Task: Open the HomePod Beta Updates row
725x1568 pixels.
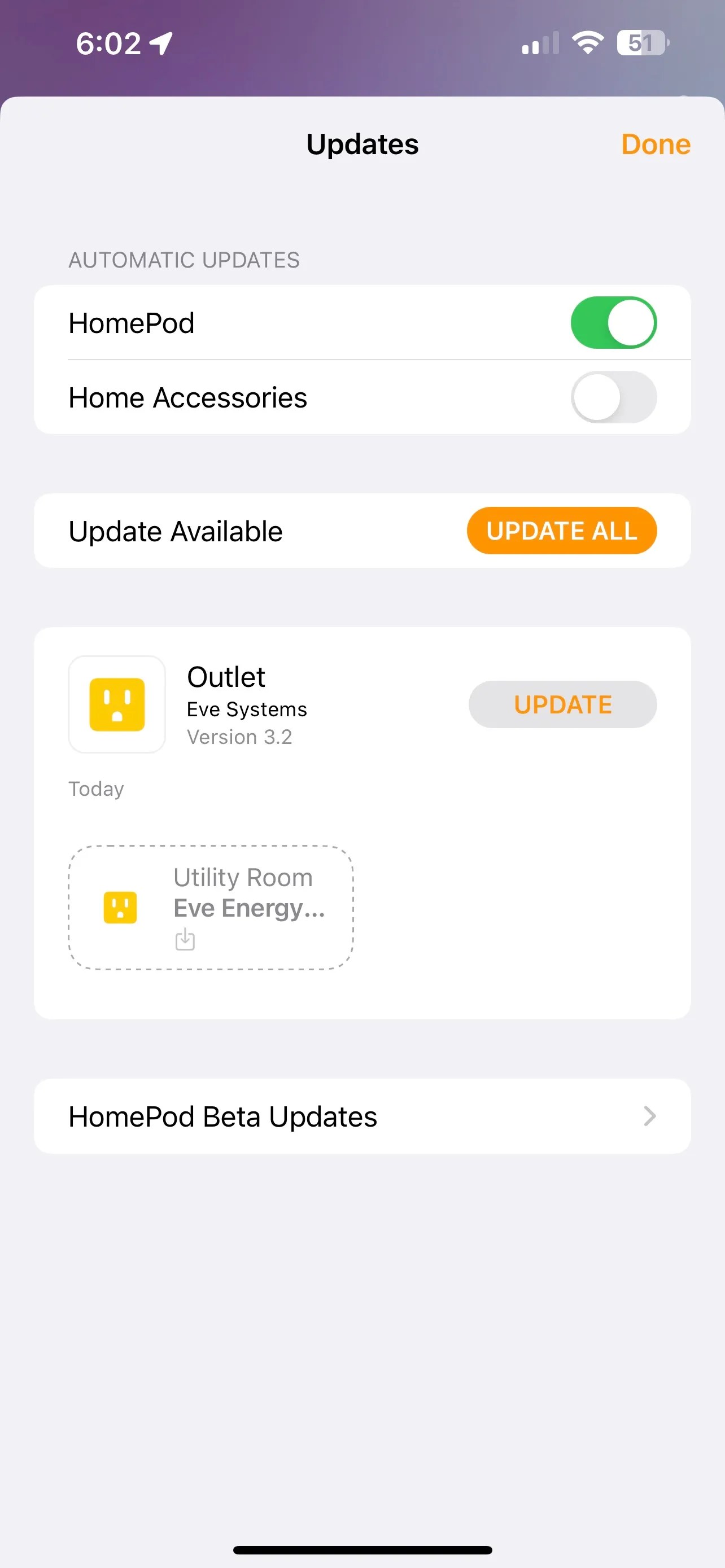Action: pyautogui.click(x=363, y=1116)
